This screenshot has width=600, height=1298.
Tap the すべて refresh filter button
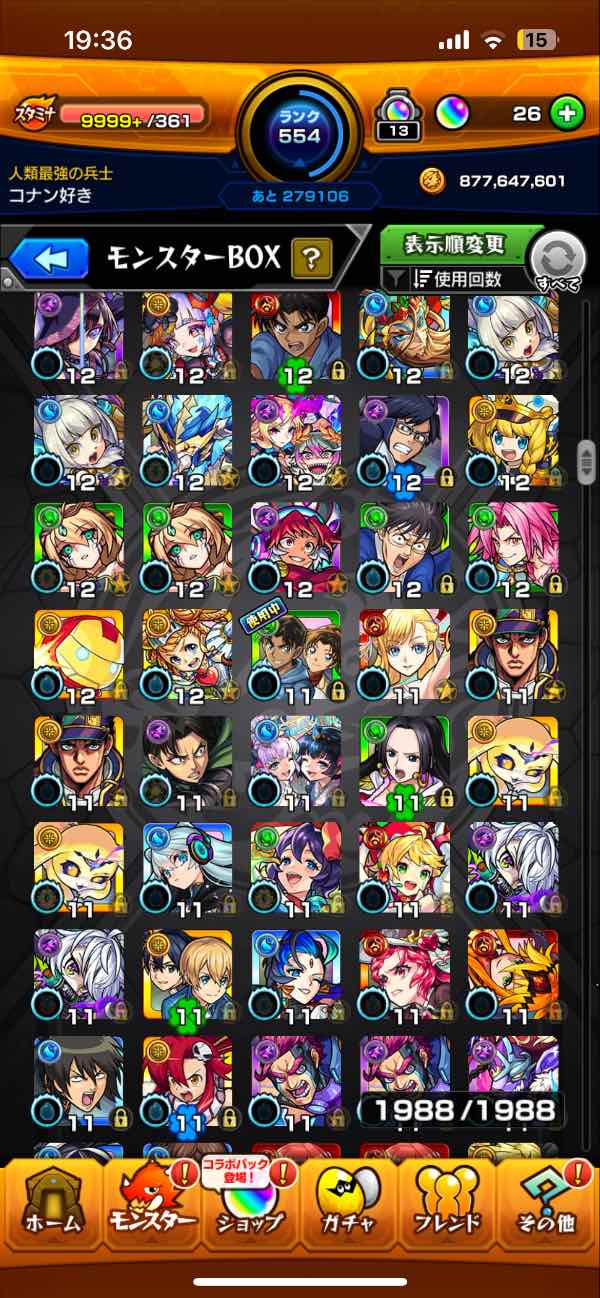pyautogui.click(x=557, y=262)
